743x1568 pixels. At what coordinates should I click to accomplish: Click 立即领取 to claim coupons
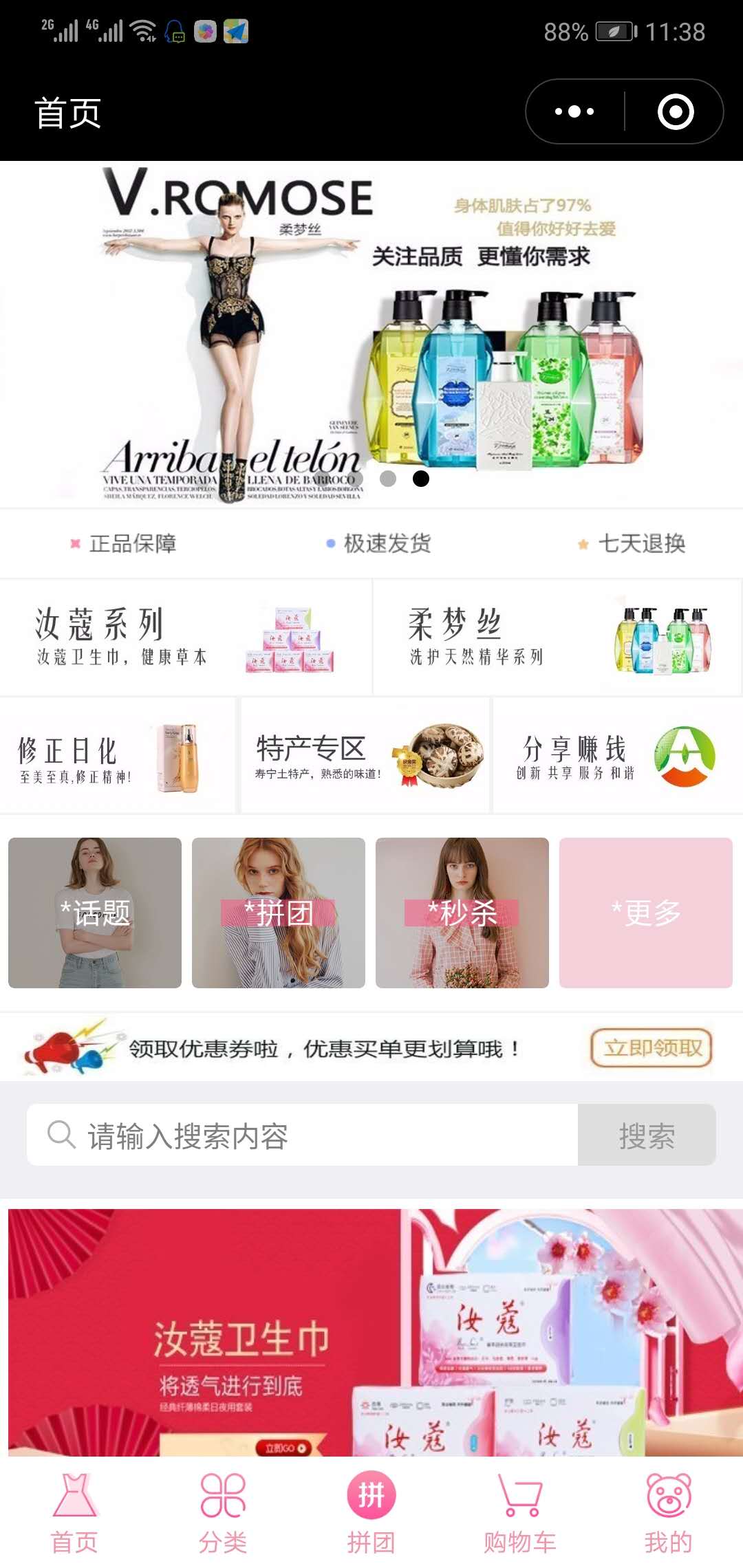click(x=652, y=1047)
